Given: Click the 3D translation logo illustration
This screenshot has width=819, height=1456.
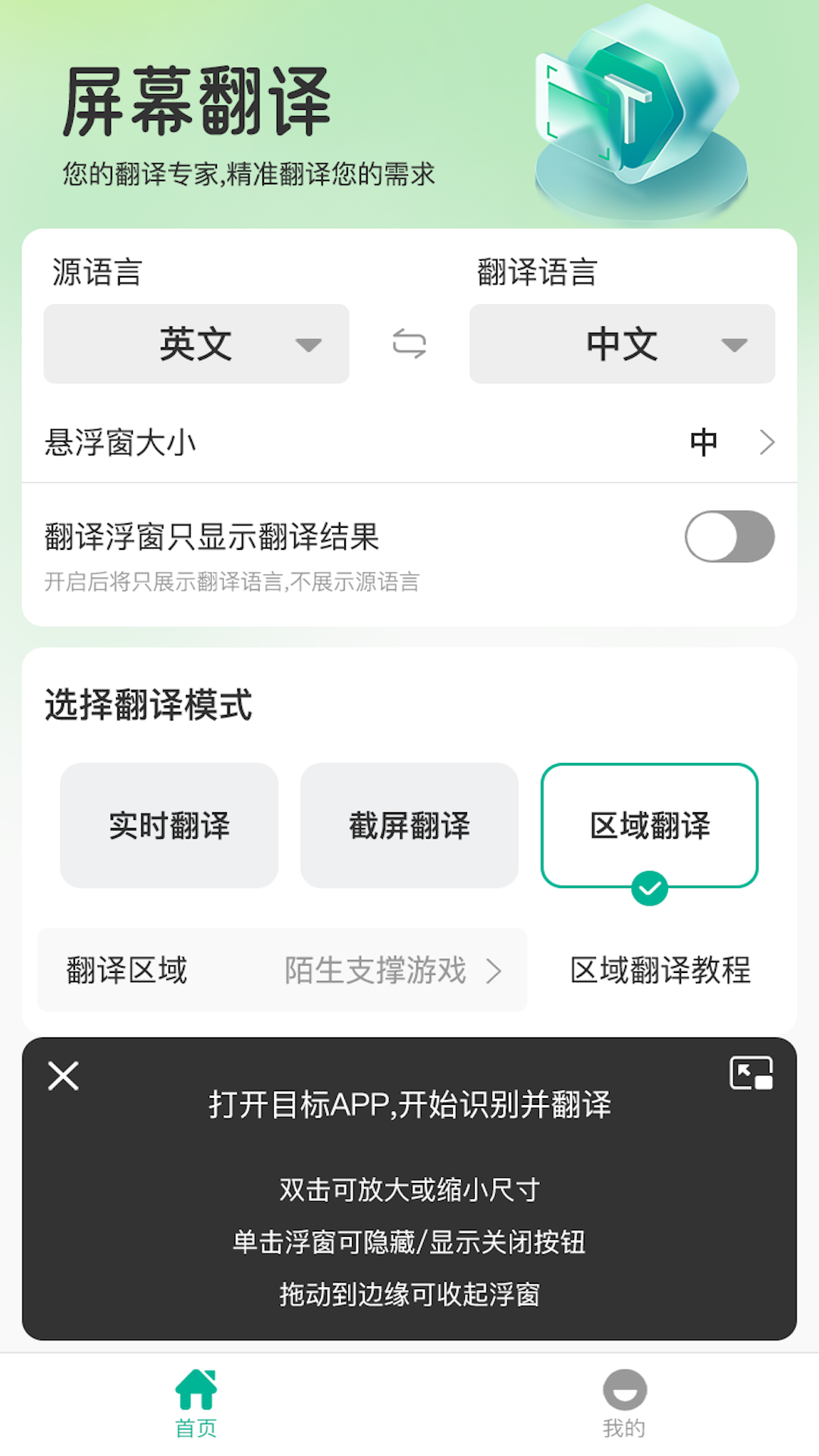Looking at the screenshot, I should [x=641, y=106].
